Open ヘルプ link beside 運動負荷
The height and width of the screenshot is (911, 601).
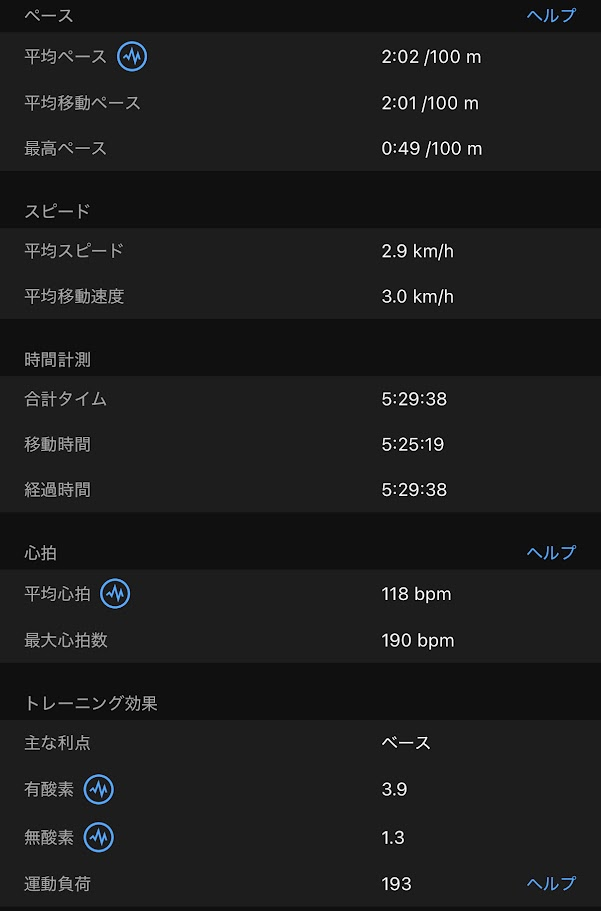(551, 884)
